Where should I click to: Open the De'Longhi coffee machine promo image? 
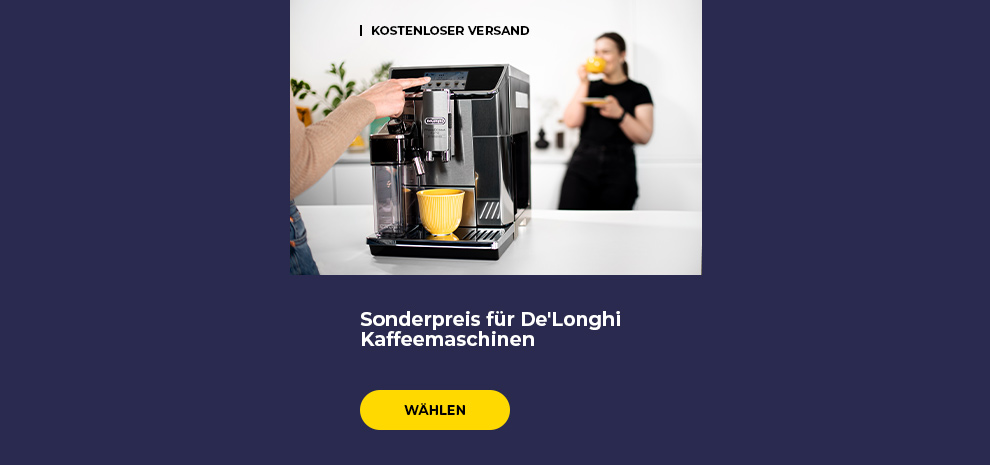tap(496, 137)
